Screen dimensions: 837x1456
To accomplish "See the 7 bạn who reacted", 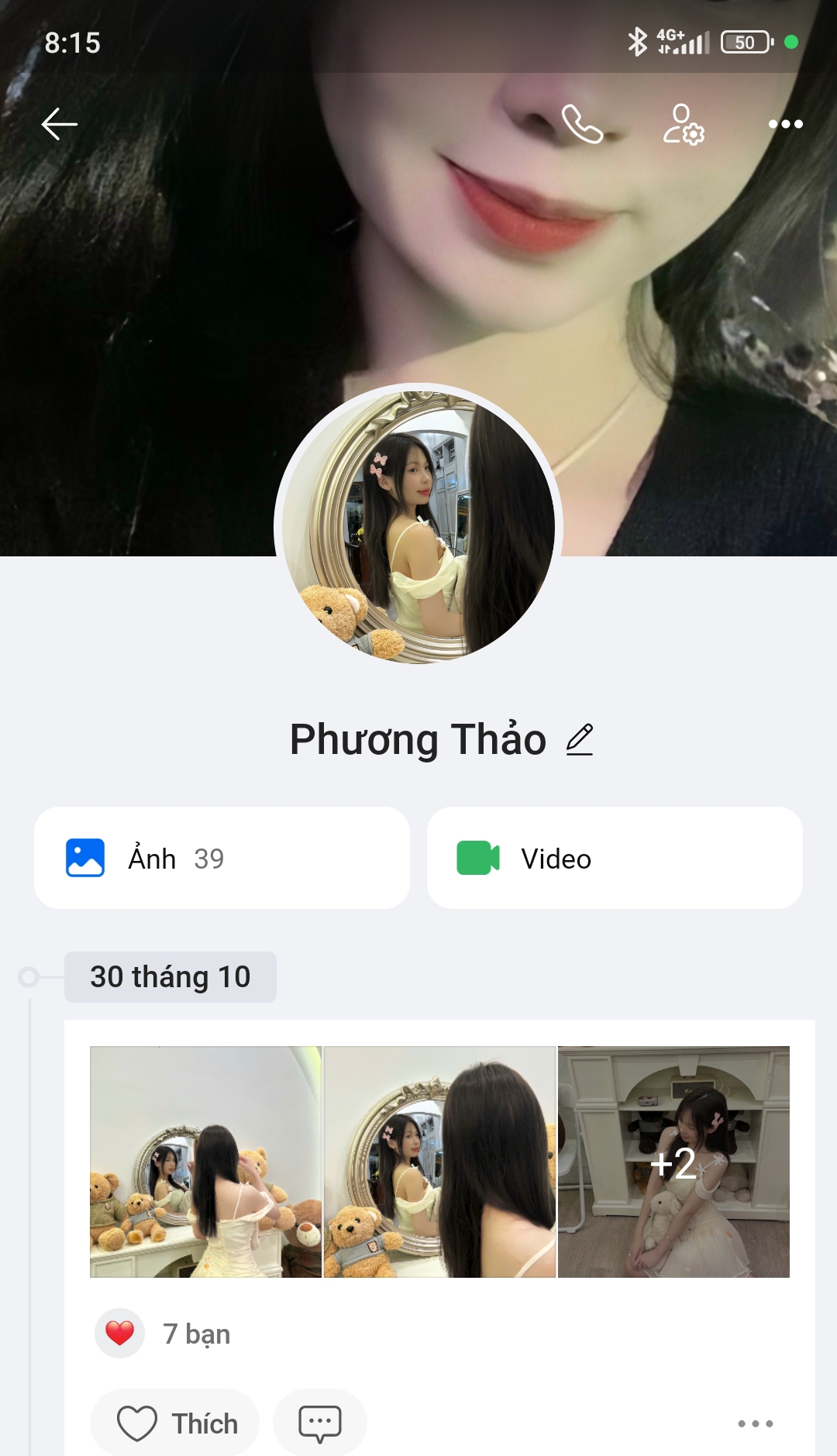I will 196,1334.
